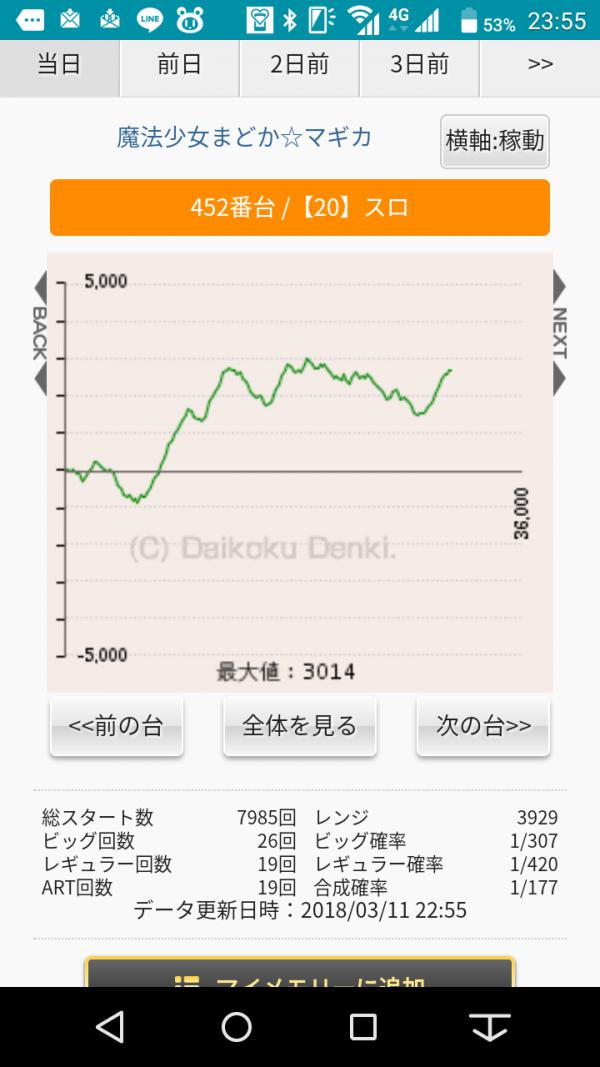Screen dimensions: 600x1067
Task: Tap the NEXT arrow on the graph
Action: click(x=559, y=333)
